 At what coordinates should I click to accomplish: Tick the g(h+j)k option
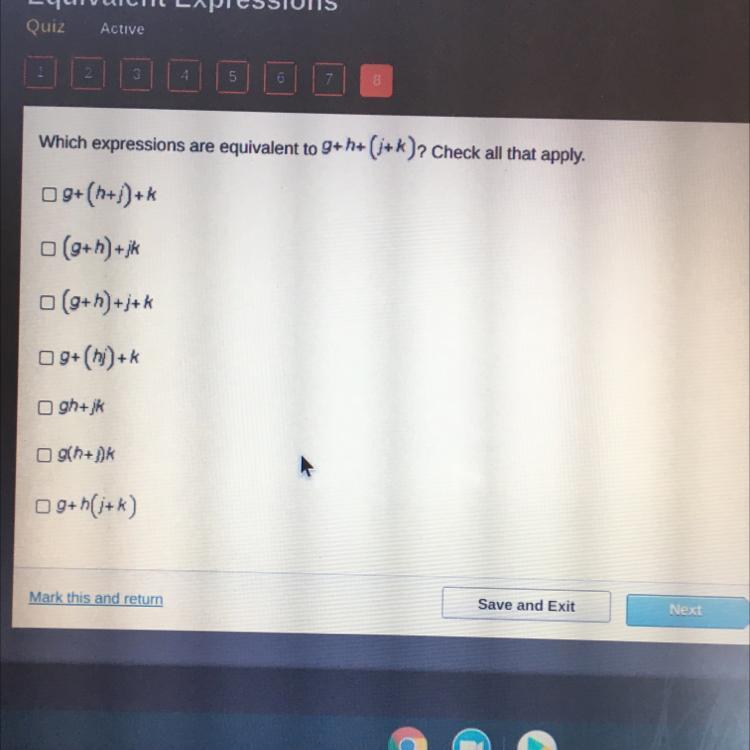tap(45, 456)
